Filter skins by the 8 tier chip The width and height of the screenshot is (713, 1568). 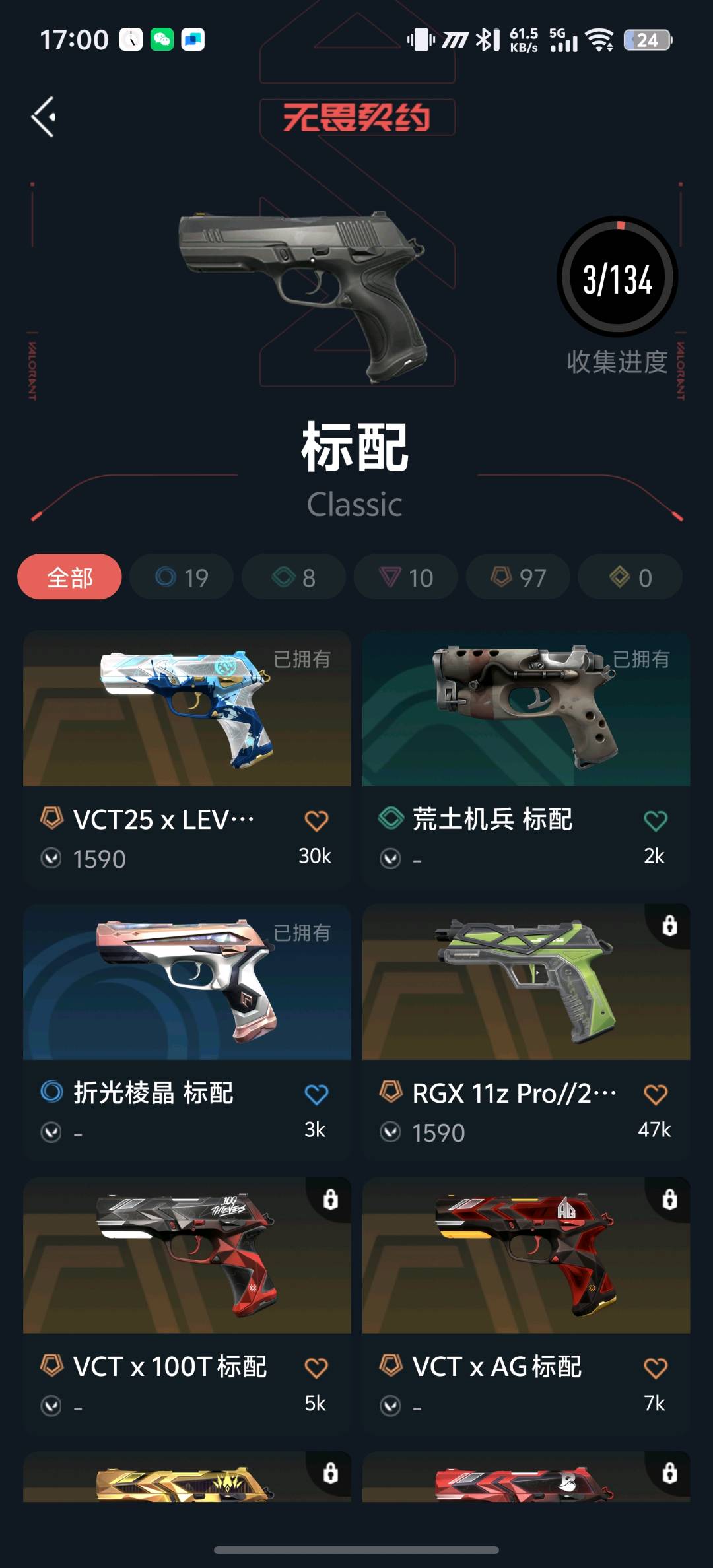(294, 577)
